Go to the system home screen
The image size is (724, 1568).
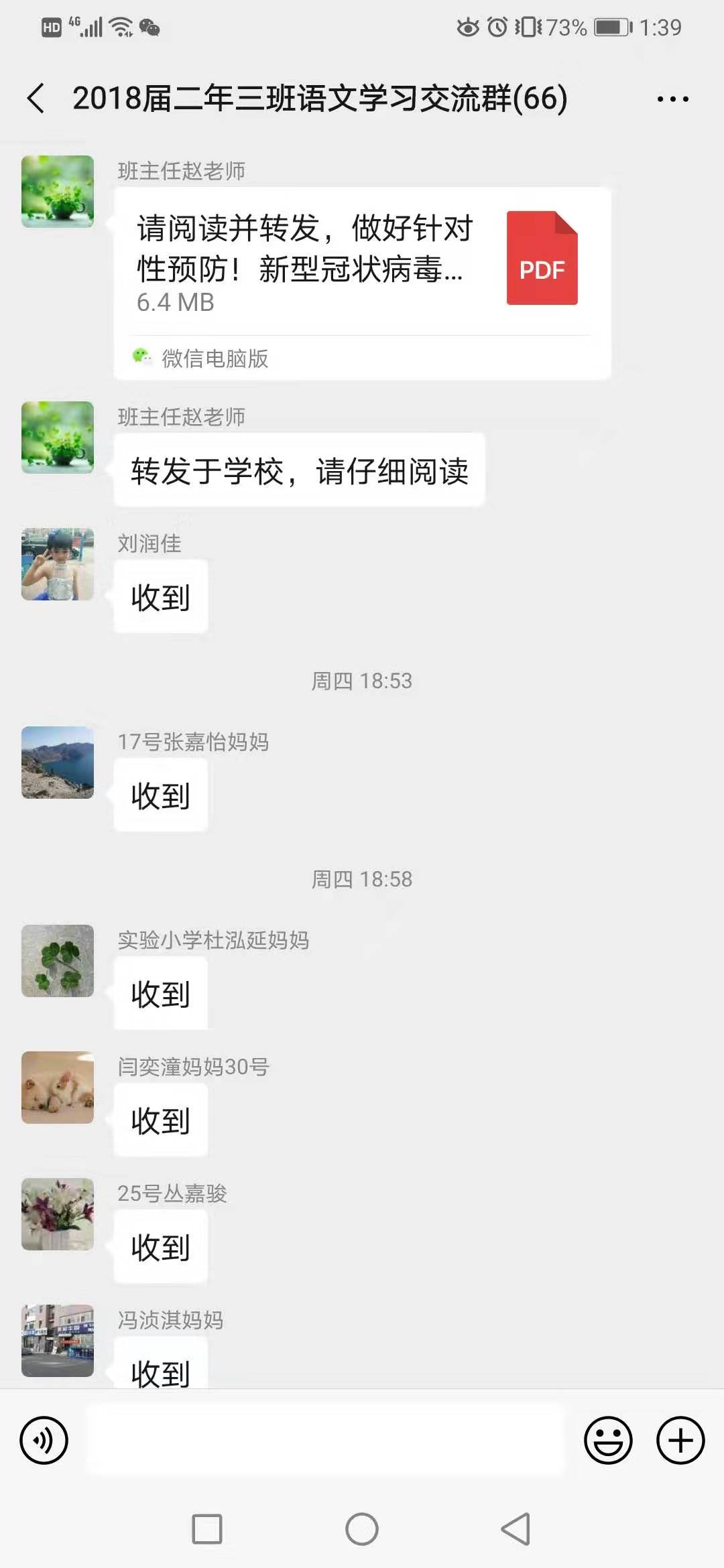[x=362, y=1529]
